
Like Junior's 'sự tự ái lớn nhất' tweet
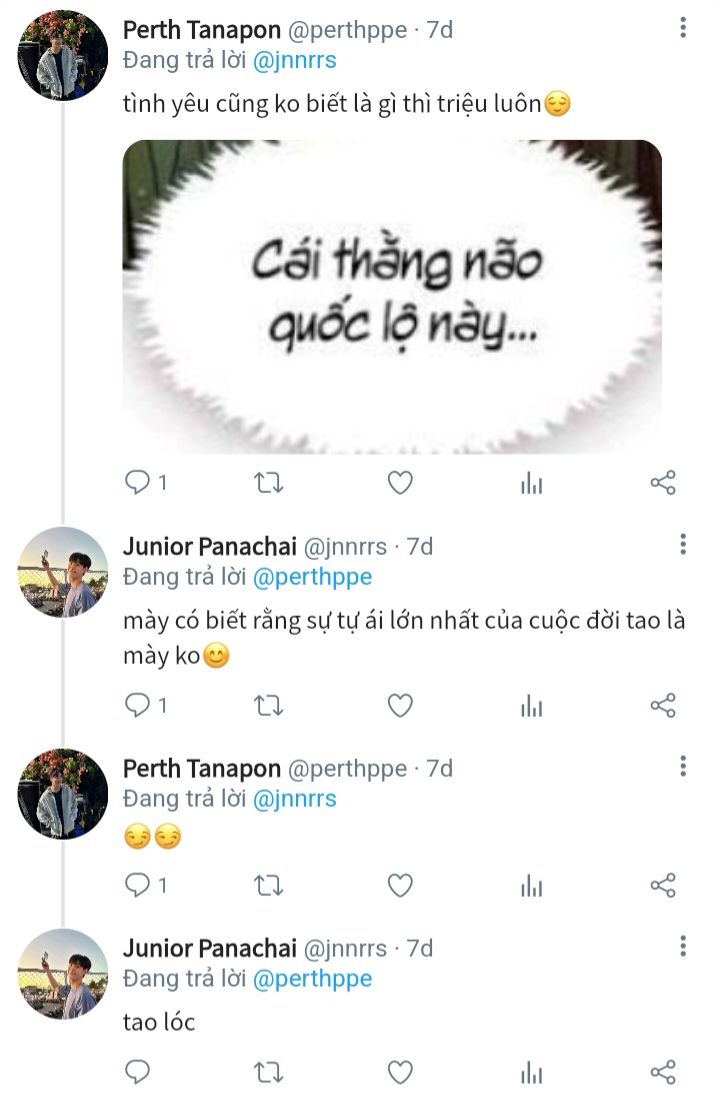coord(400,706)
